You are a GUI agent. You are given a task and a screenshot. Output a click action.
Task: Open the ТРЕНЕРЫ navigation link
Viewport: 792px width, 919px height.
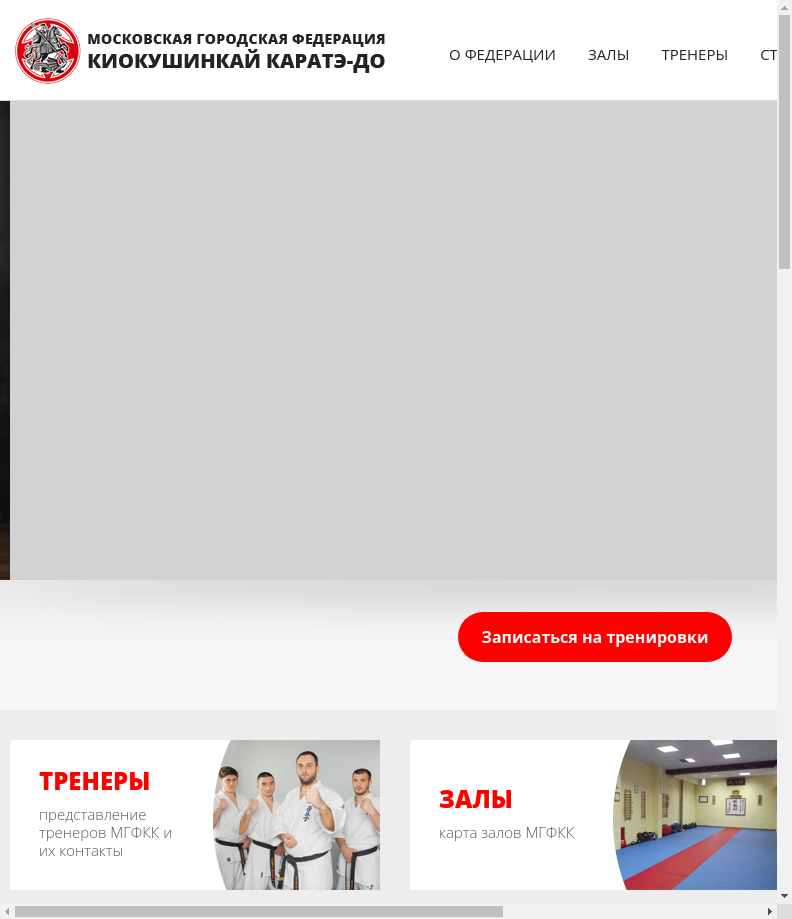click(x=694, y=55)
